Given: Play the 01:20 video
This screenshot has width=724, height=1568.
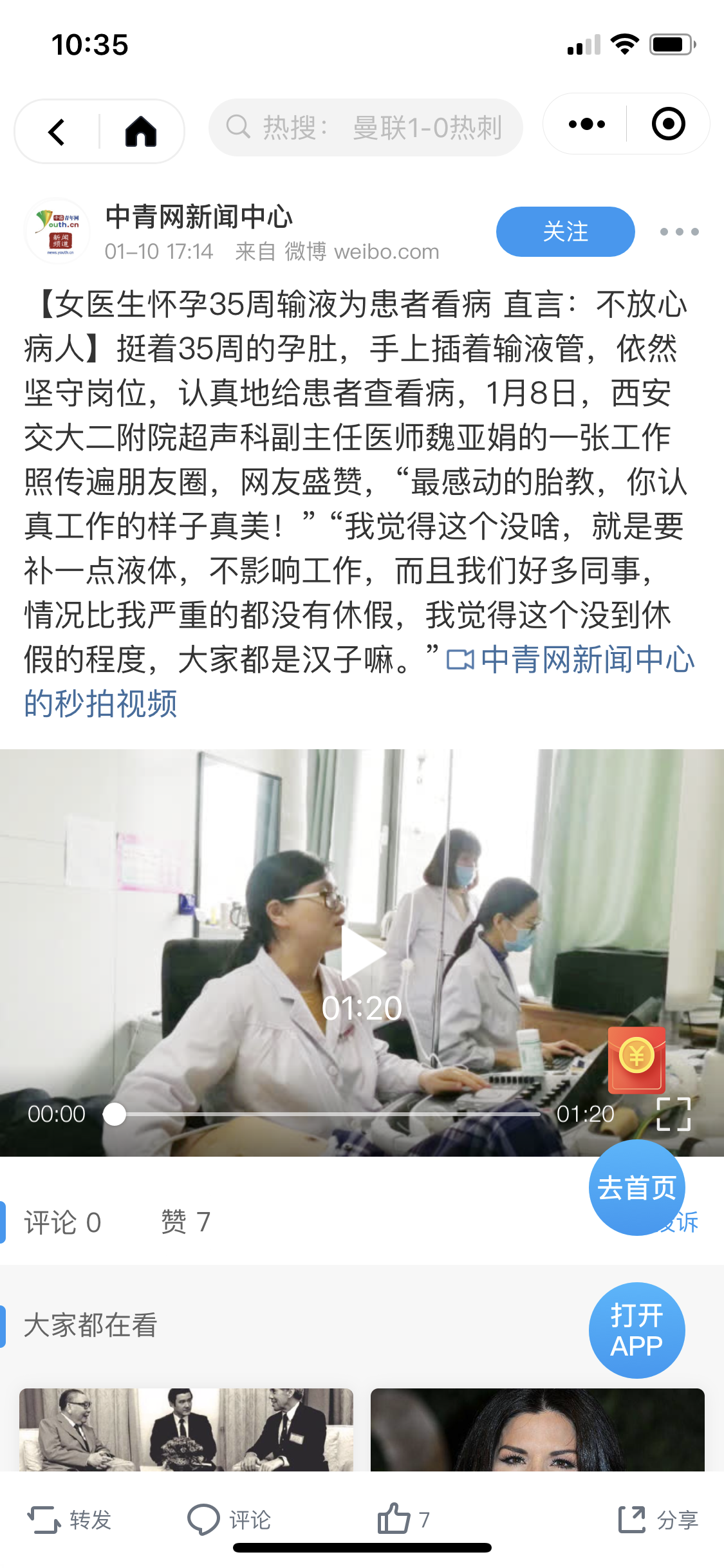Looking at the screenshot, I should click(362, 954).
